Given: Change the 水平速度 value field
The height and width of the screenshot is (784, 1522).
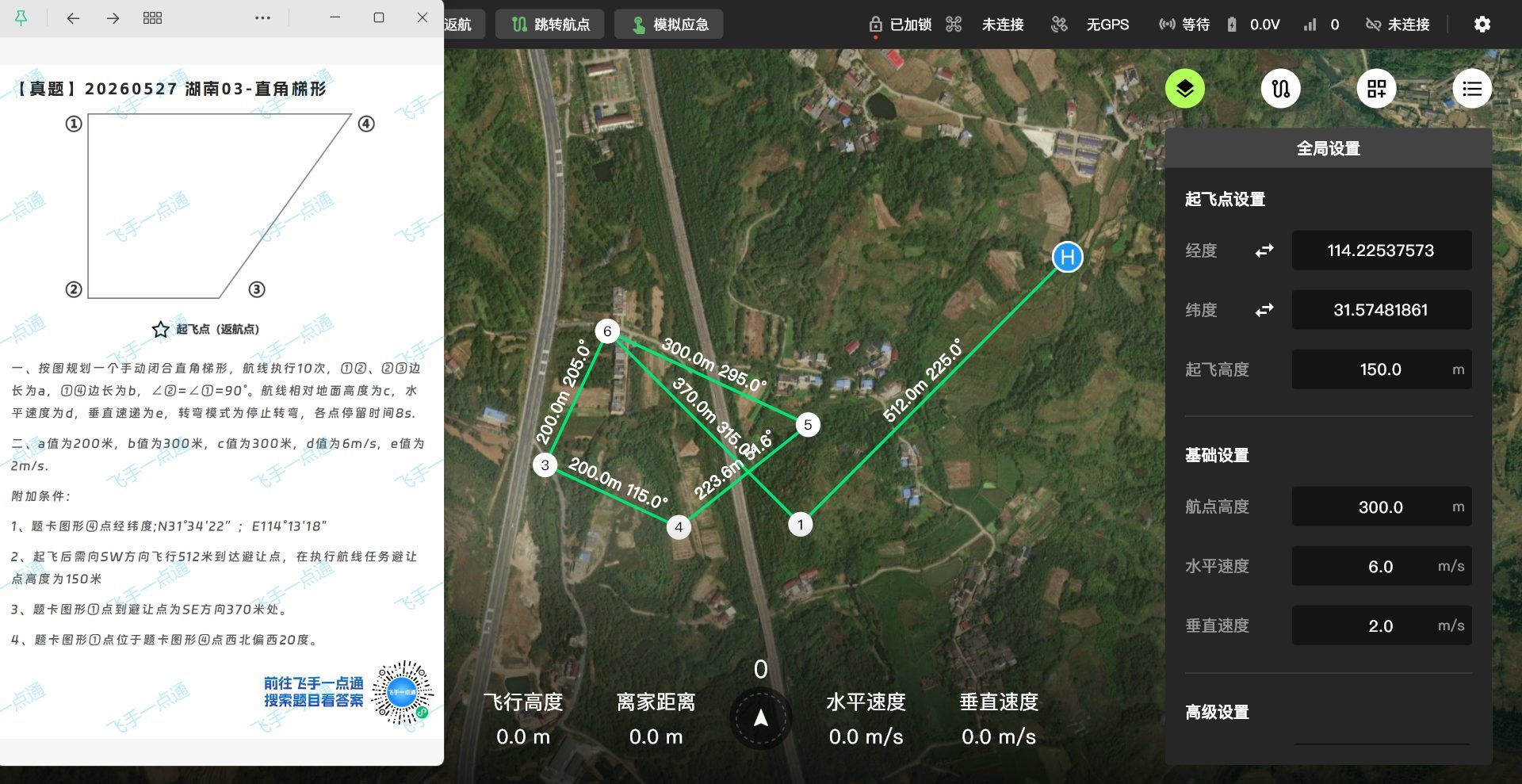Looking at the screenshot, I should [x=1381, y=566].
